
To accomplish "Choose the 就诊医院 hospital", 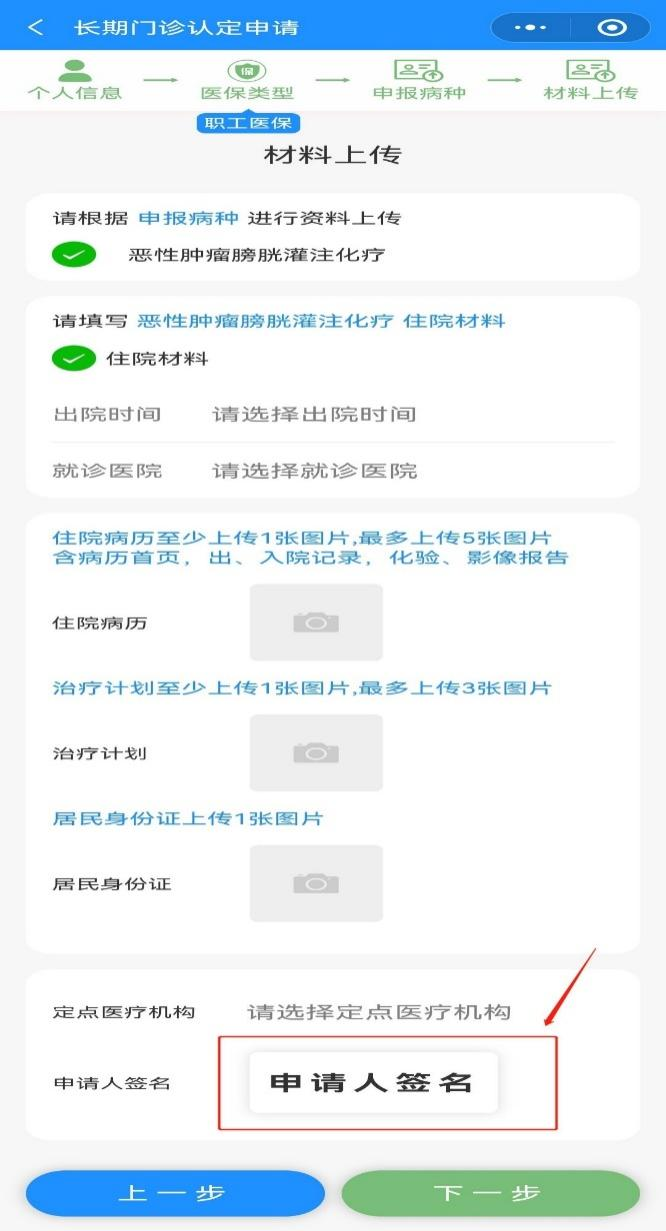I will click(x=314, y=471).
